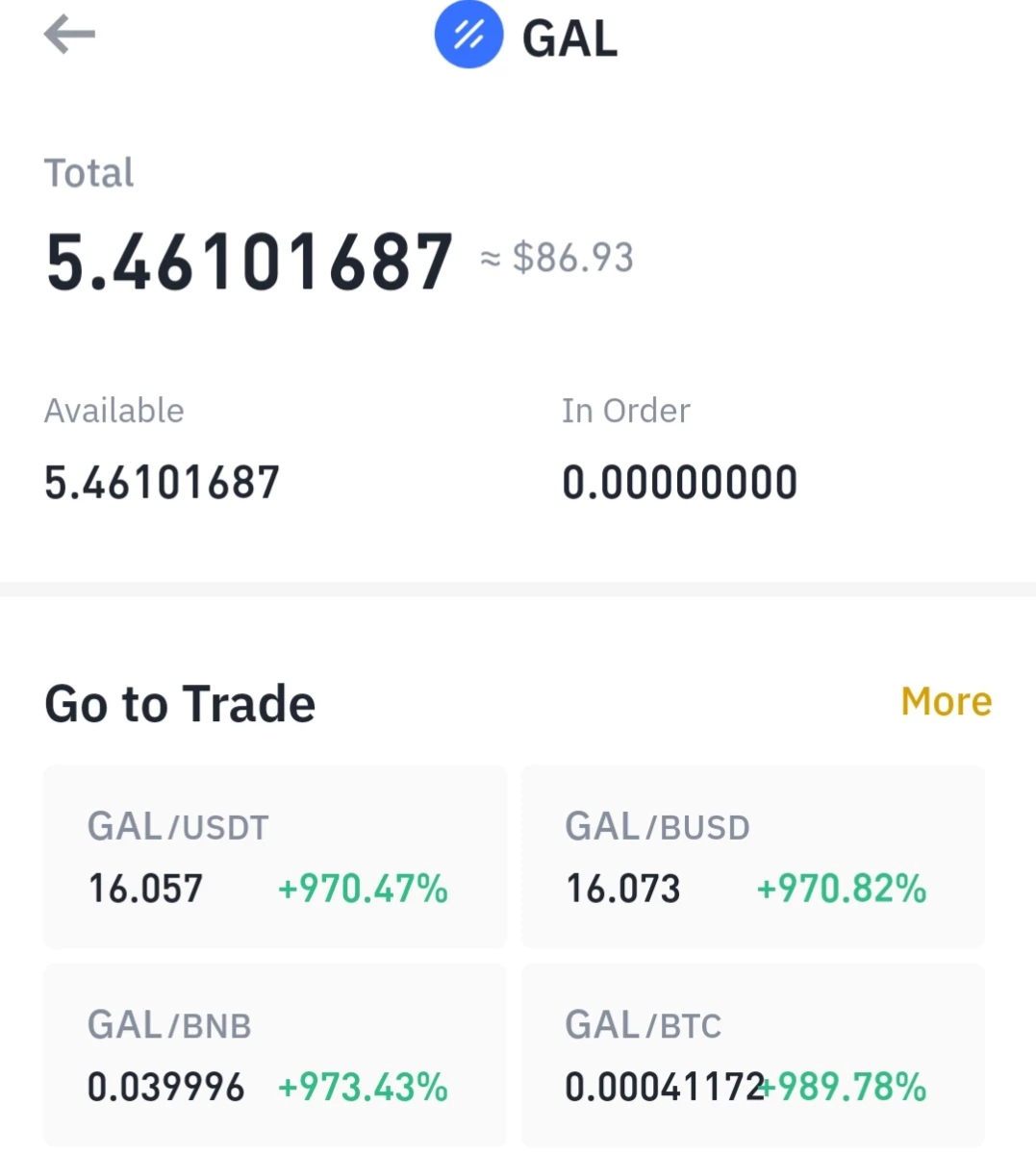Go back using the arrow icon

69,36
